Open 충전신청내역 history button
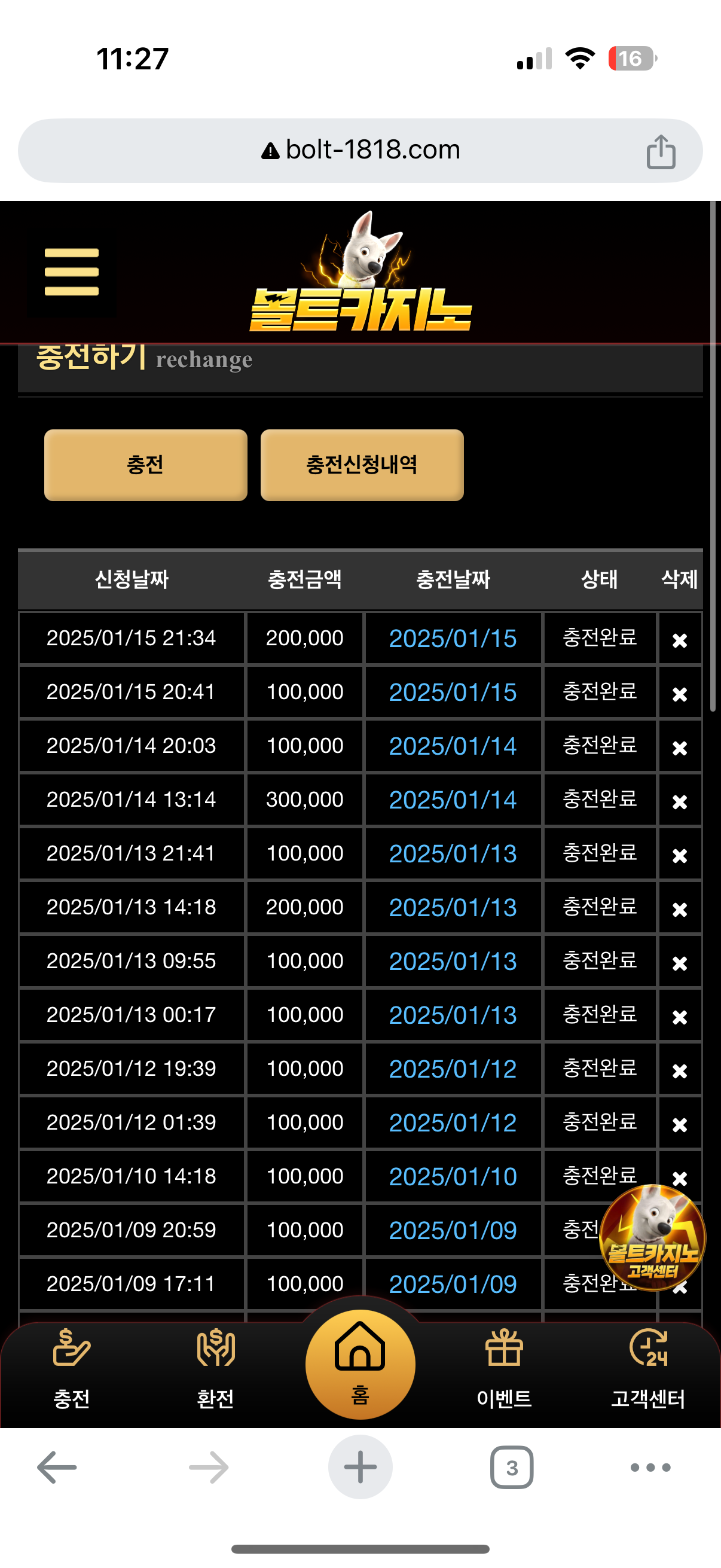 pos(362,465)
